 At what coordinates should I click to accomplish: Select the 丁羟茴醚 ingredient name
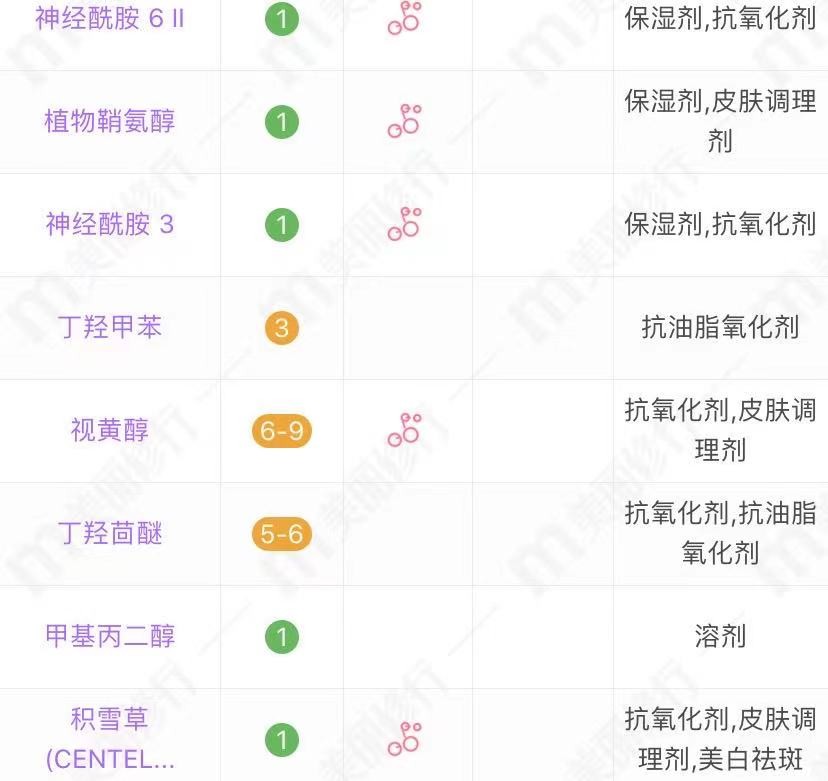pyautogui.click(x=110, y=533)
